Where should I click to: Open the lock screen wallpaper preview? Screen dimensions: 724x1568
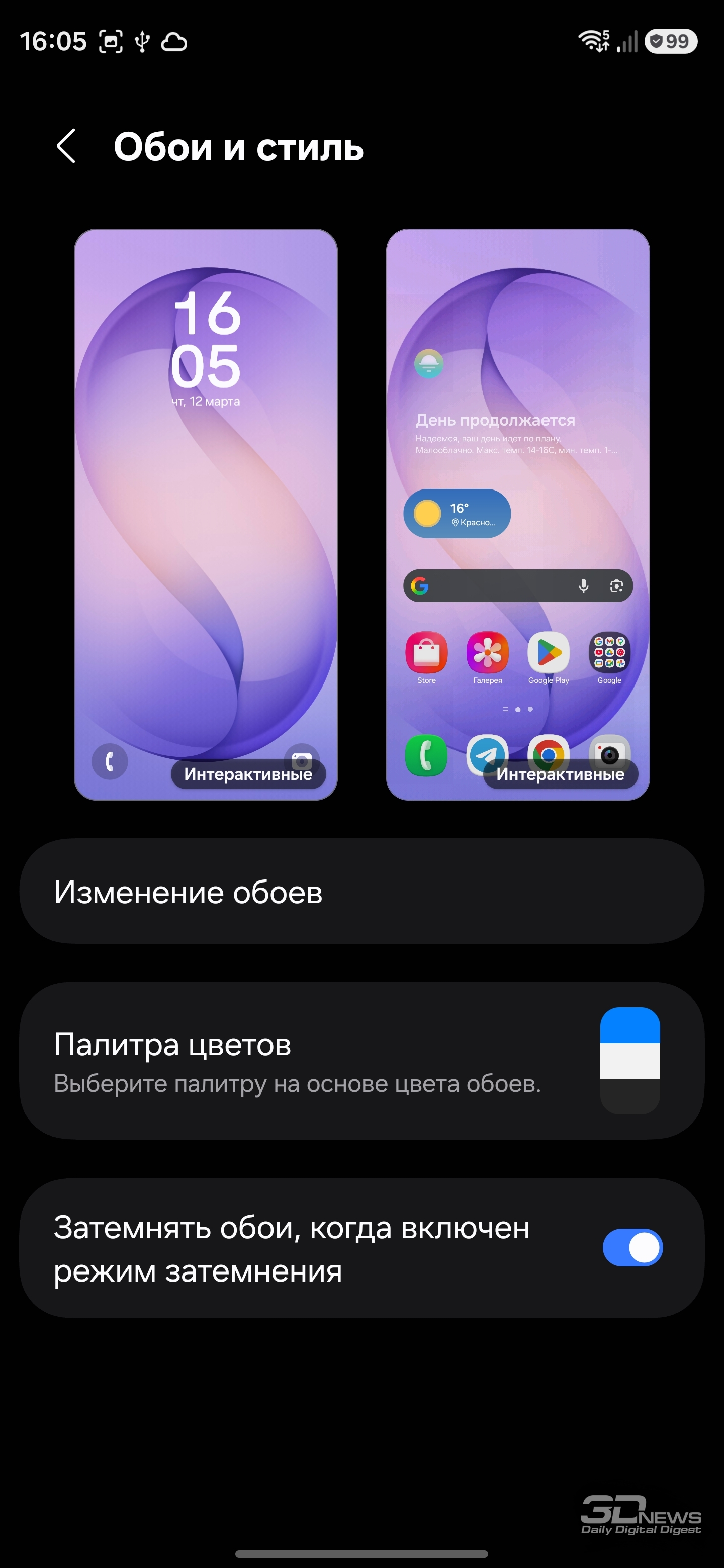click(x=206, y=514)
